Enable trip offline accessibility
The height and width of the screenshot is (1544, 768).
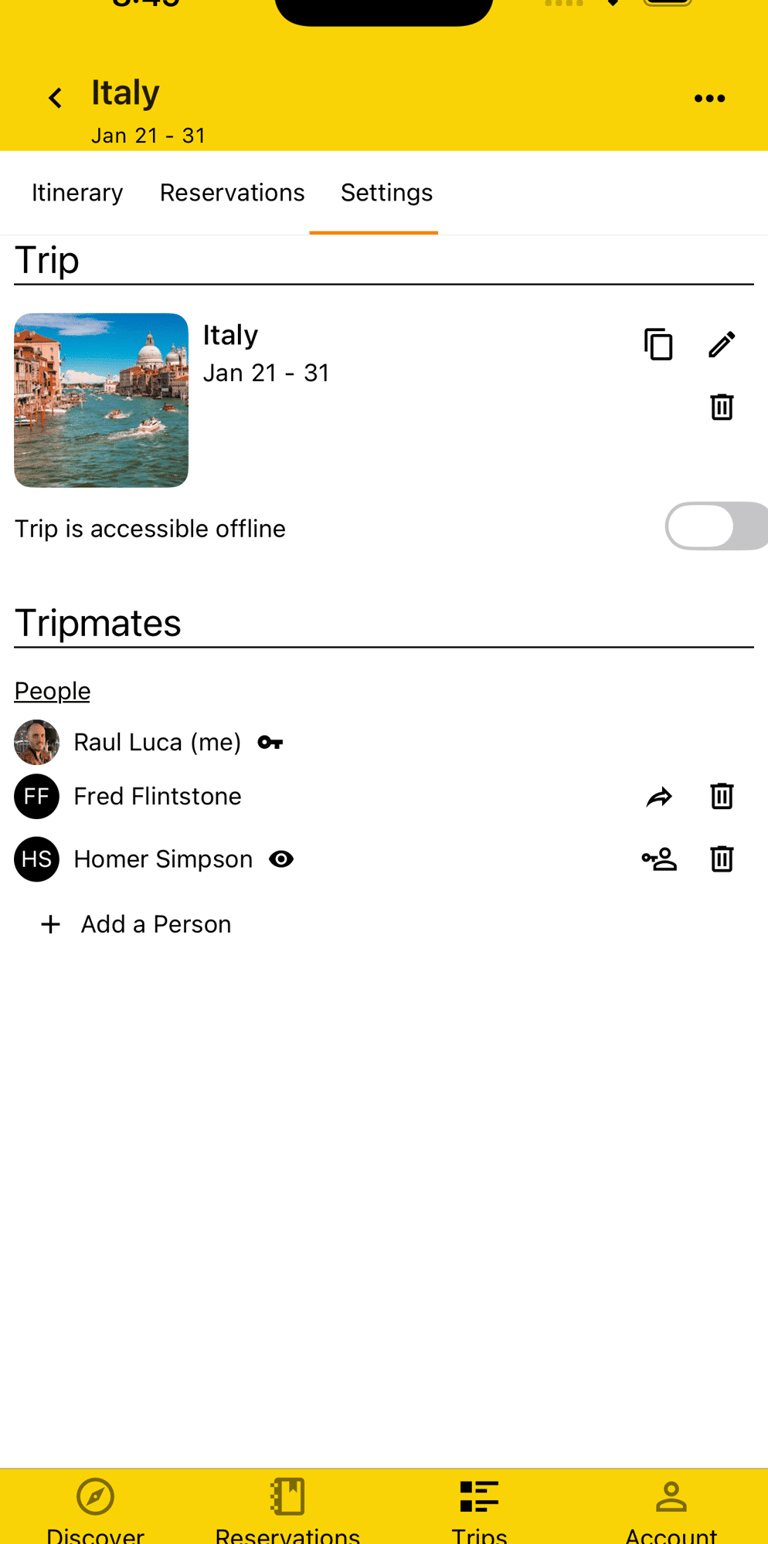pos(716,526)
